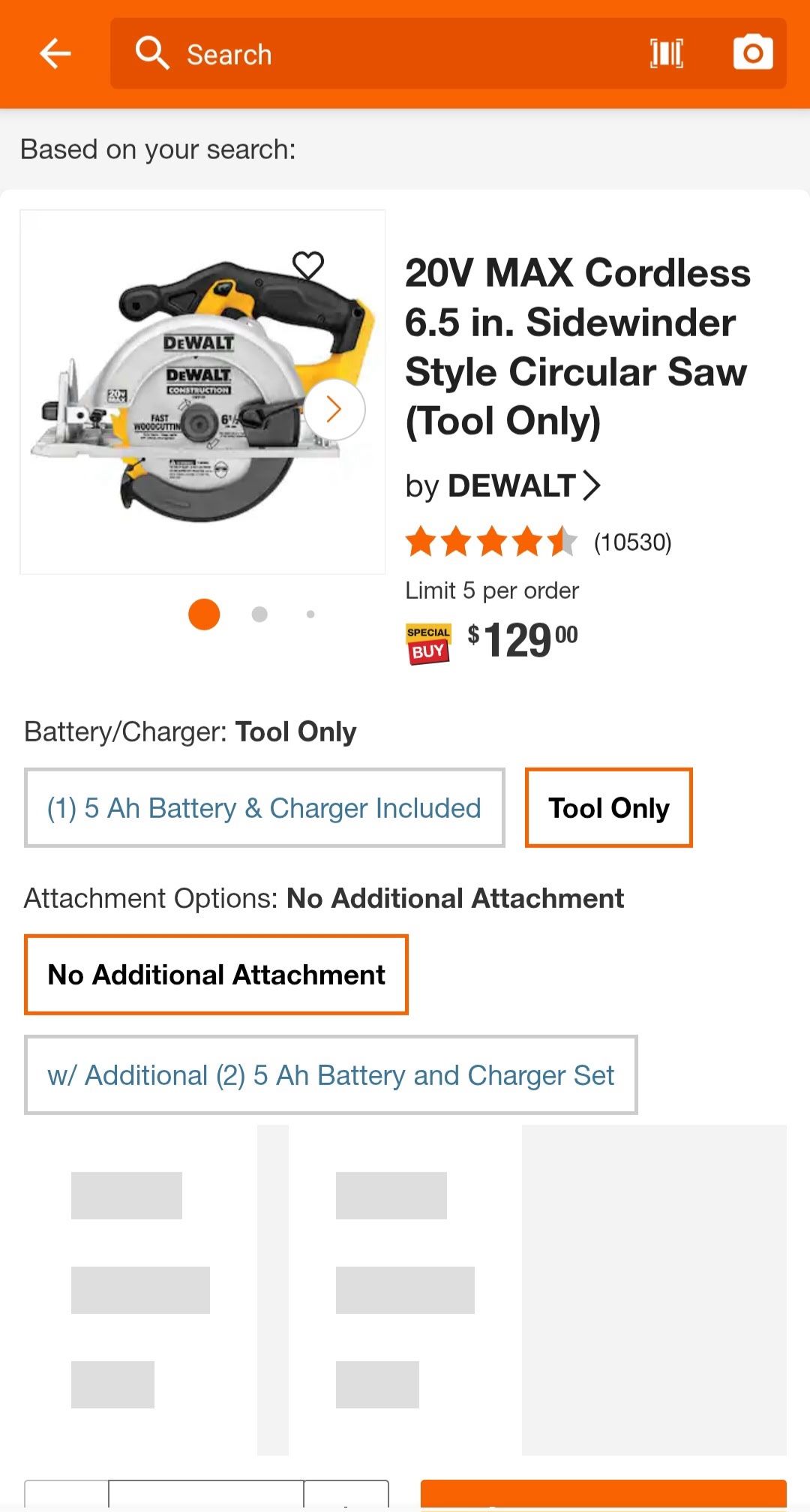The width and height of the screenshot is (810, 1512).
Task: Tap the star rating for the saw
Action: pos(487,540)
